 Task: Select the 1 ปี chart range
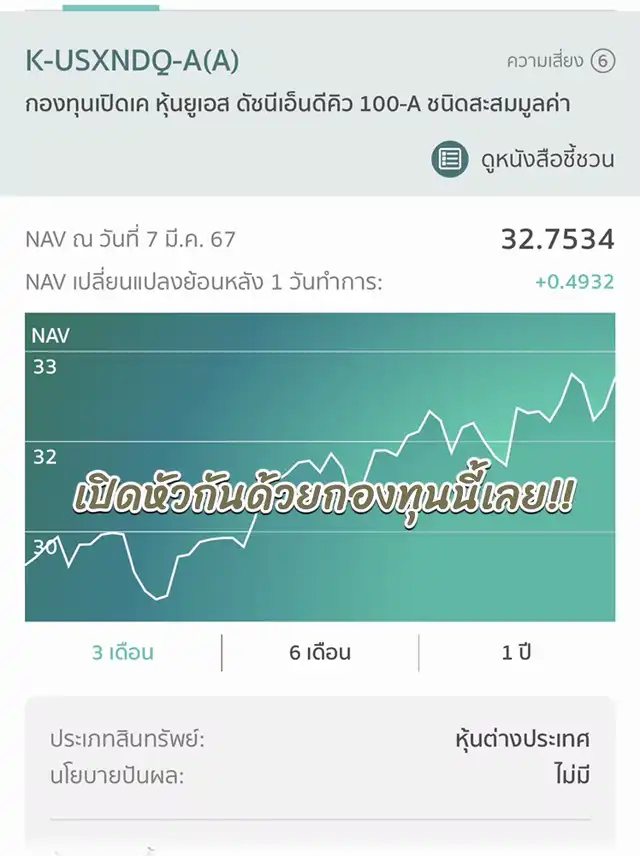point(516,653)
